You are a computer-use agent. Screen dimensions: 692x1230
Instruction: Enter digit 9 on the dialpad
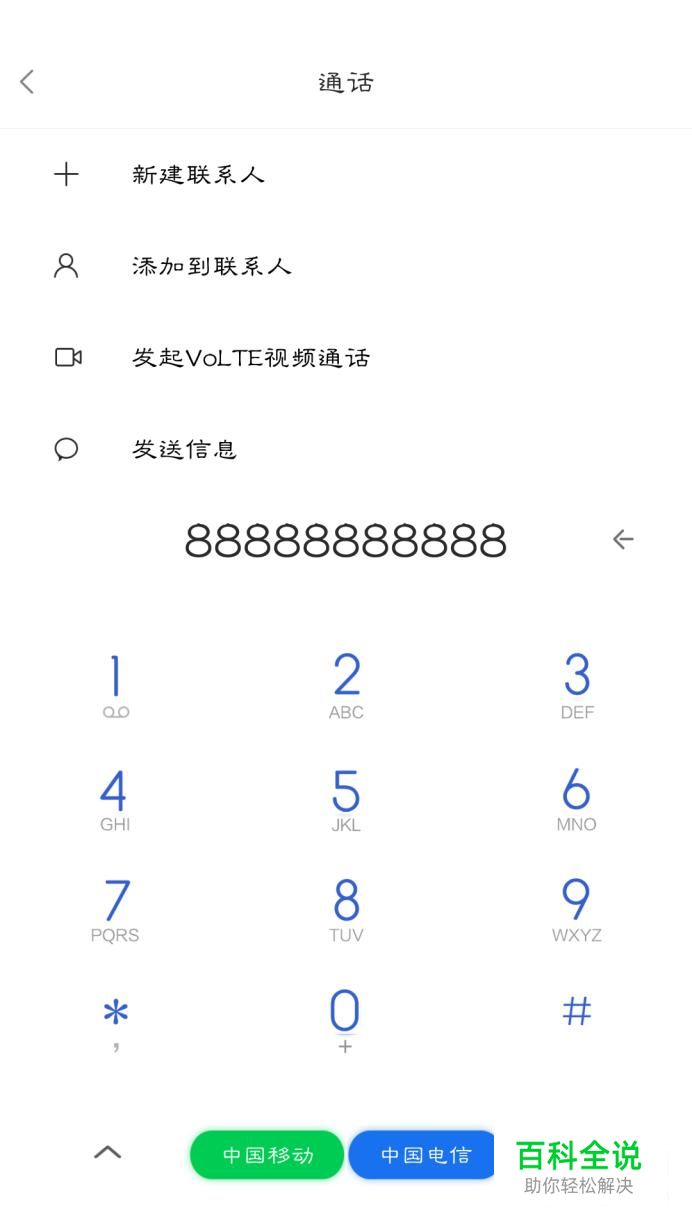point(577,908)
